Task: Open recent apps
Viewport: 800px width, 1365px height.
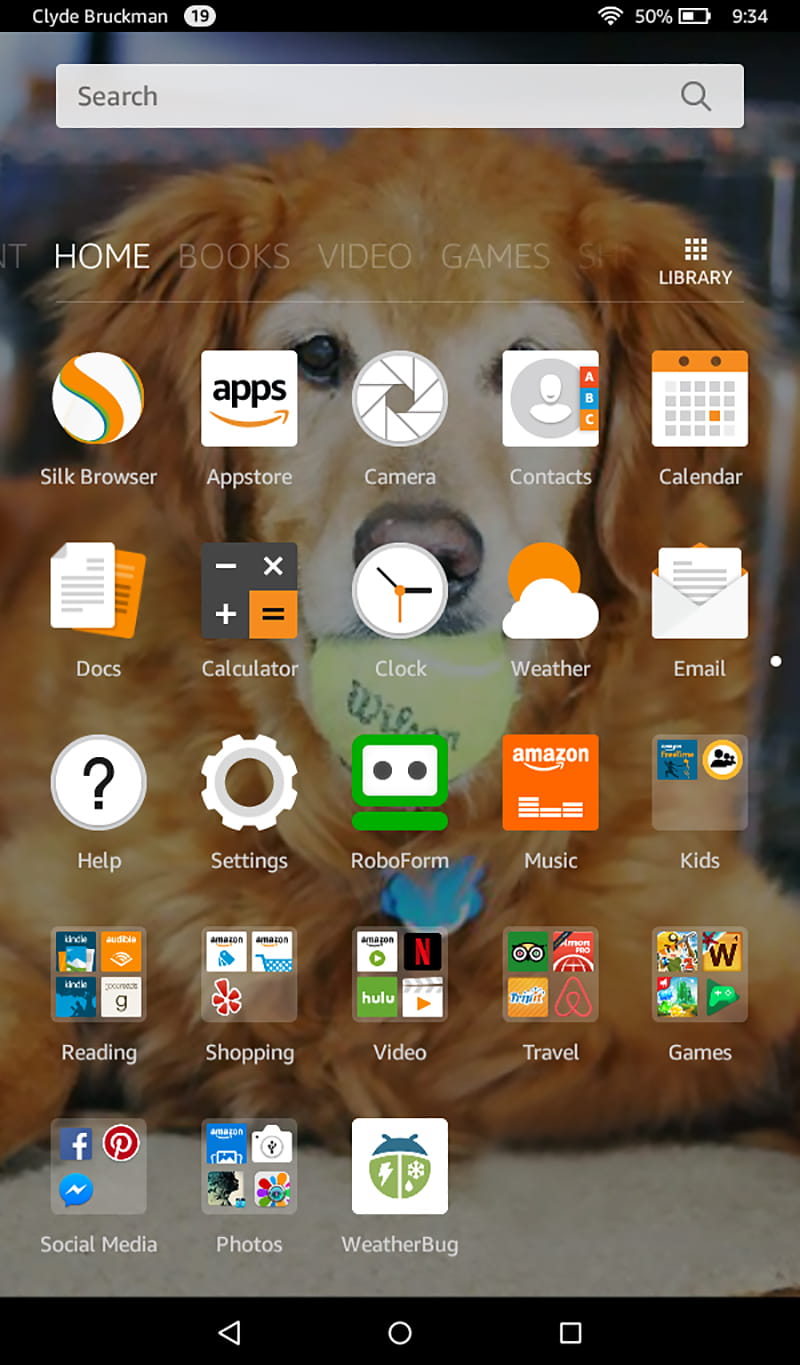Action: (x=570, y=1332)
